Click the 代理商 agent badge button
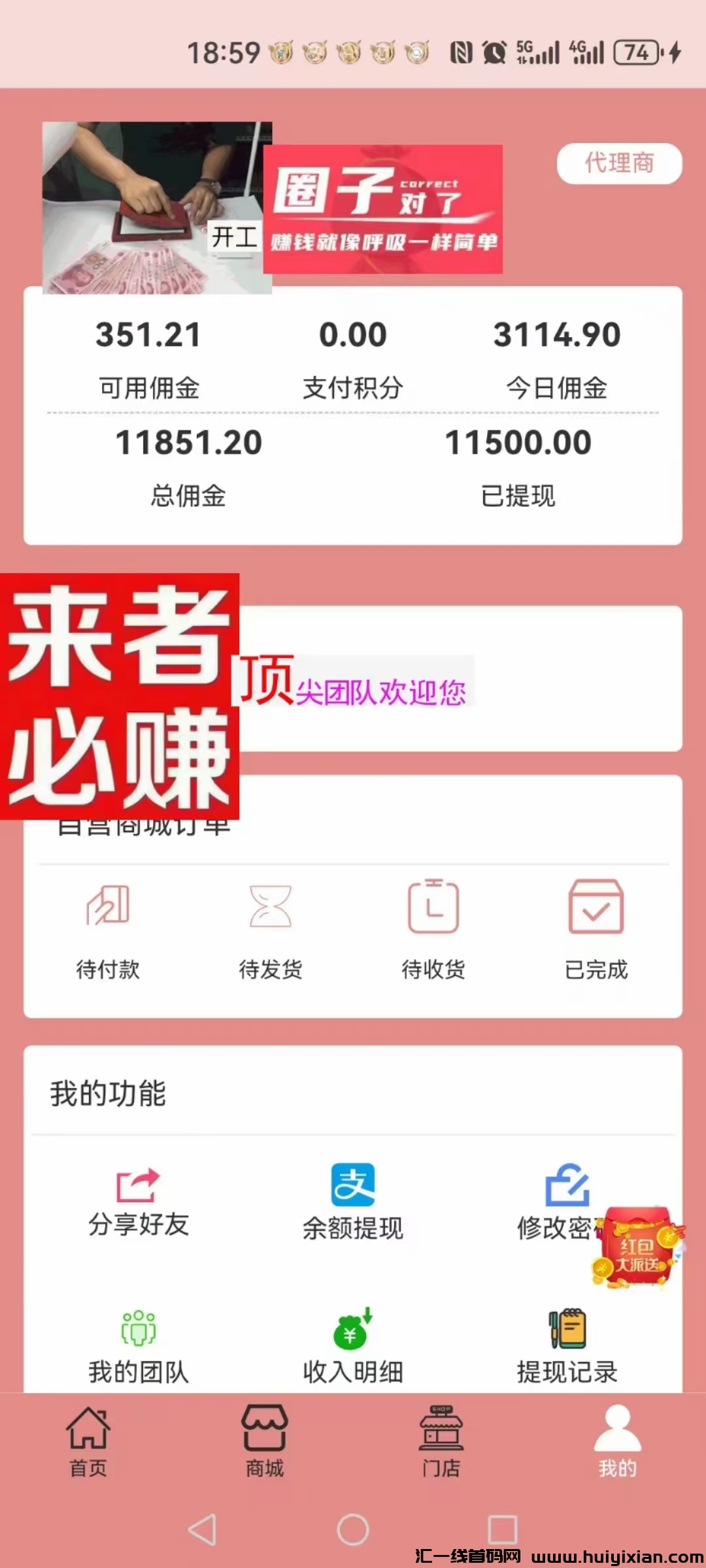This screenshot has width=706, height=1568. (620, 165)
